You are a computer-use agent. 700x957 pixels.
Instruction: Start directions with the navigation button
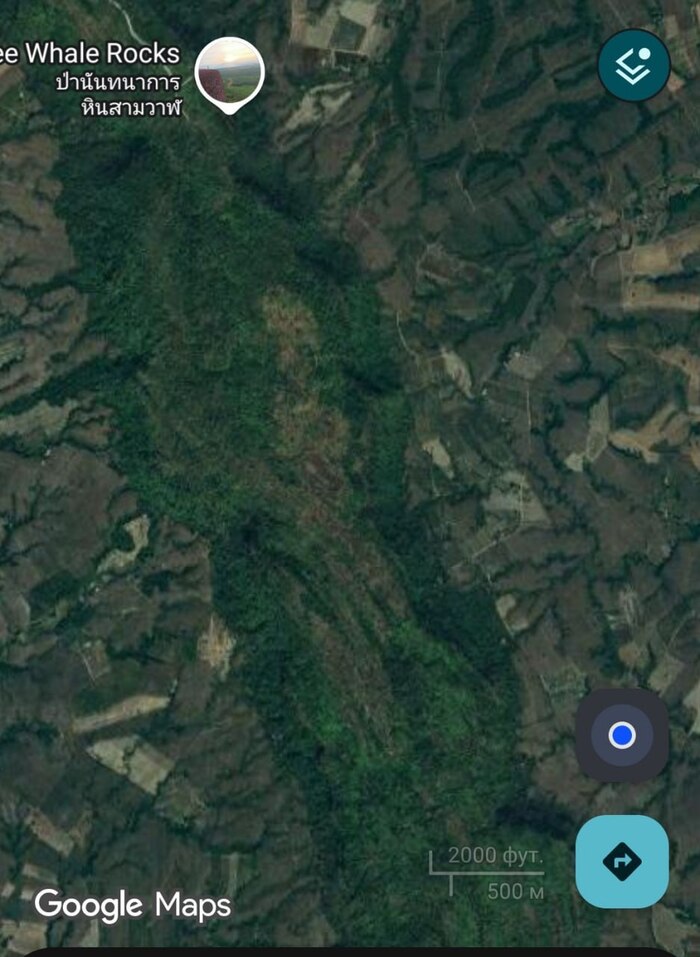point(622,861)
